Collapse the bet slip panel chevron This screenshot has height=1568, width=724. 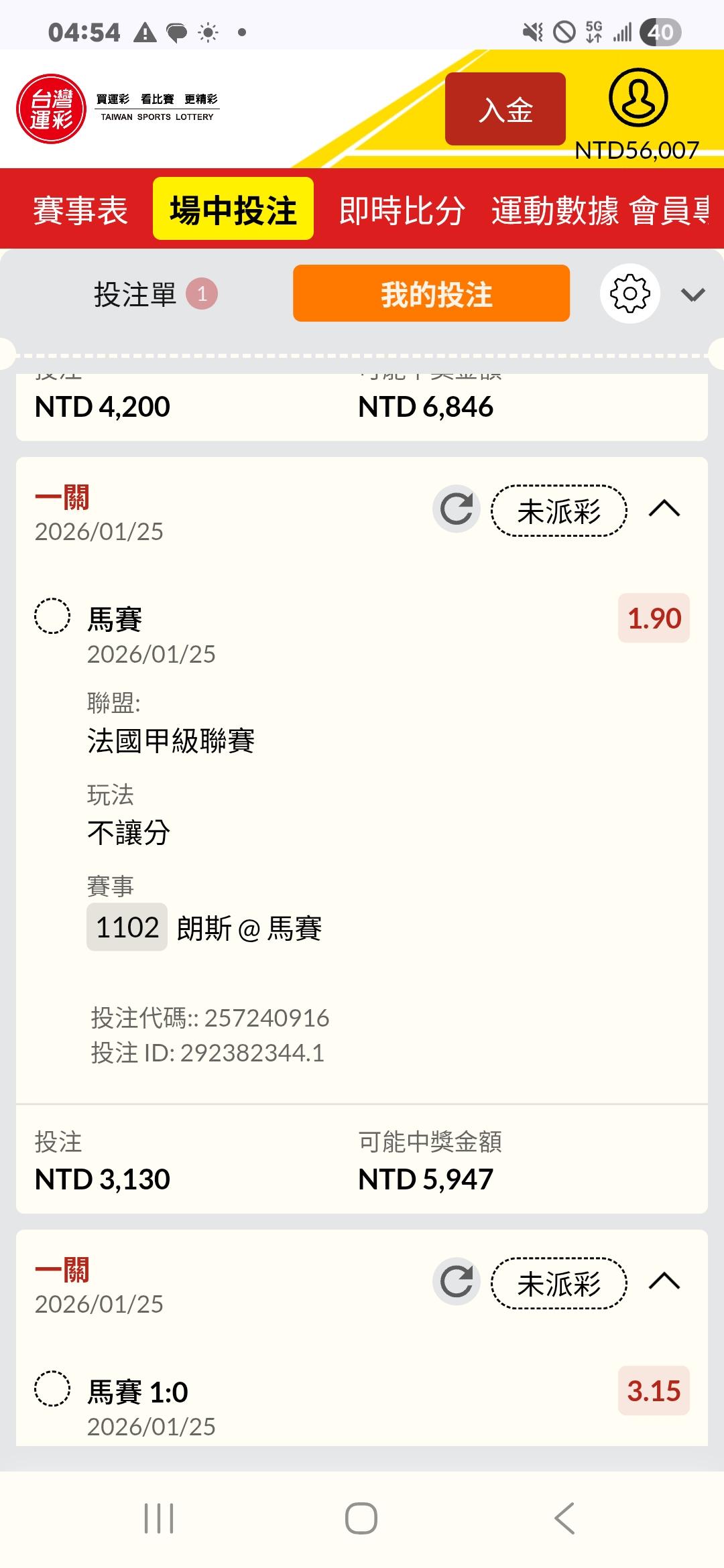pos(692,295)
